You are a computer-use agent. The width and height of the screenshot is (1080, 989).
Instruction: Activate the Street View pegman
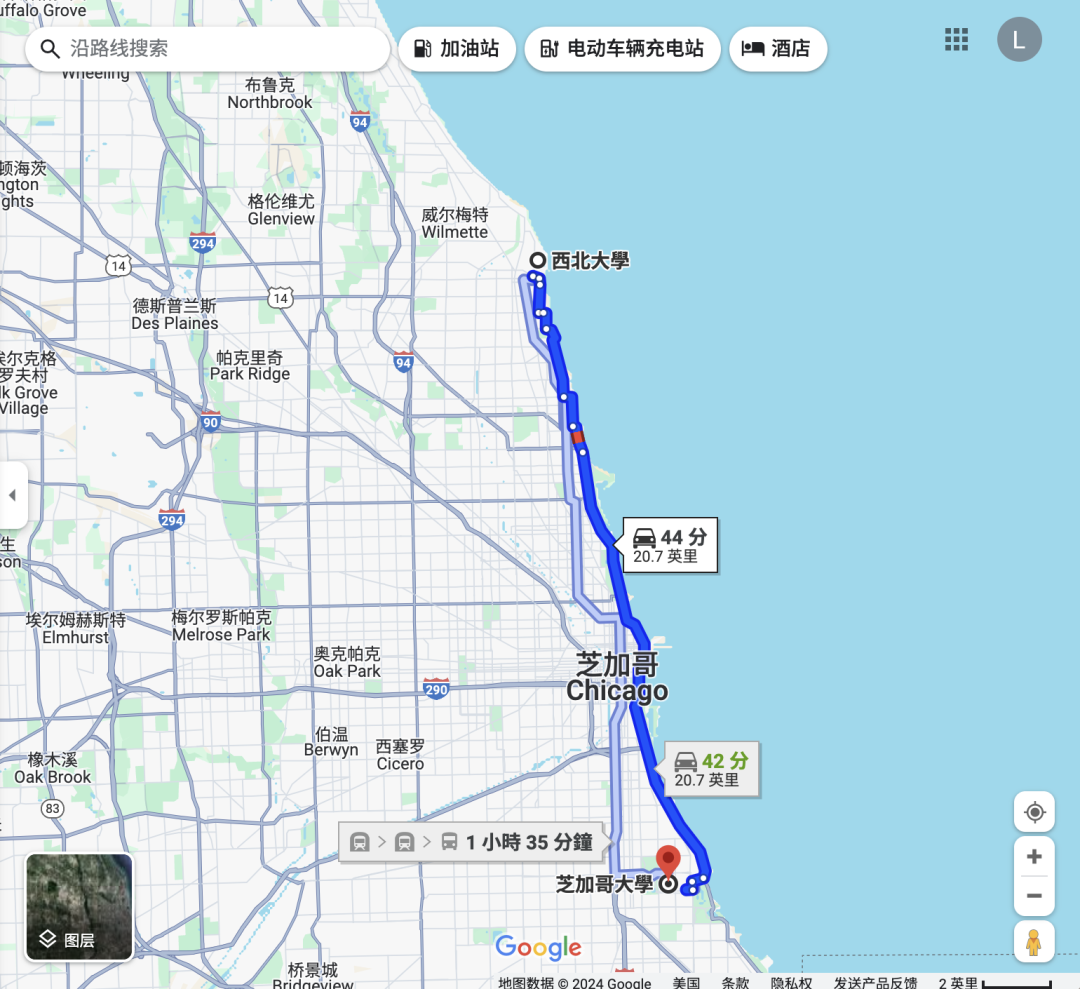click(x=1034, y=942)
